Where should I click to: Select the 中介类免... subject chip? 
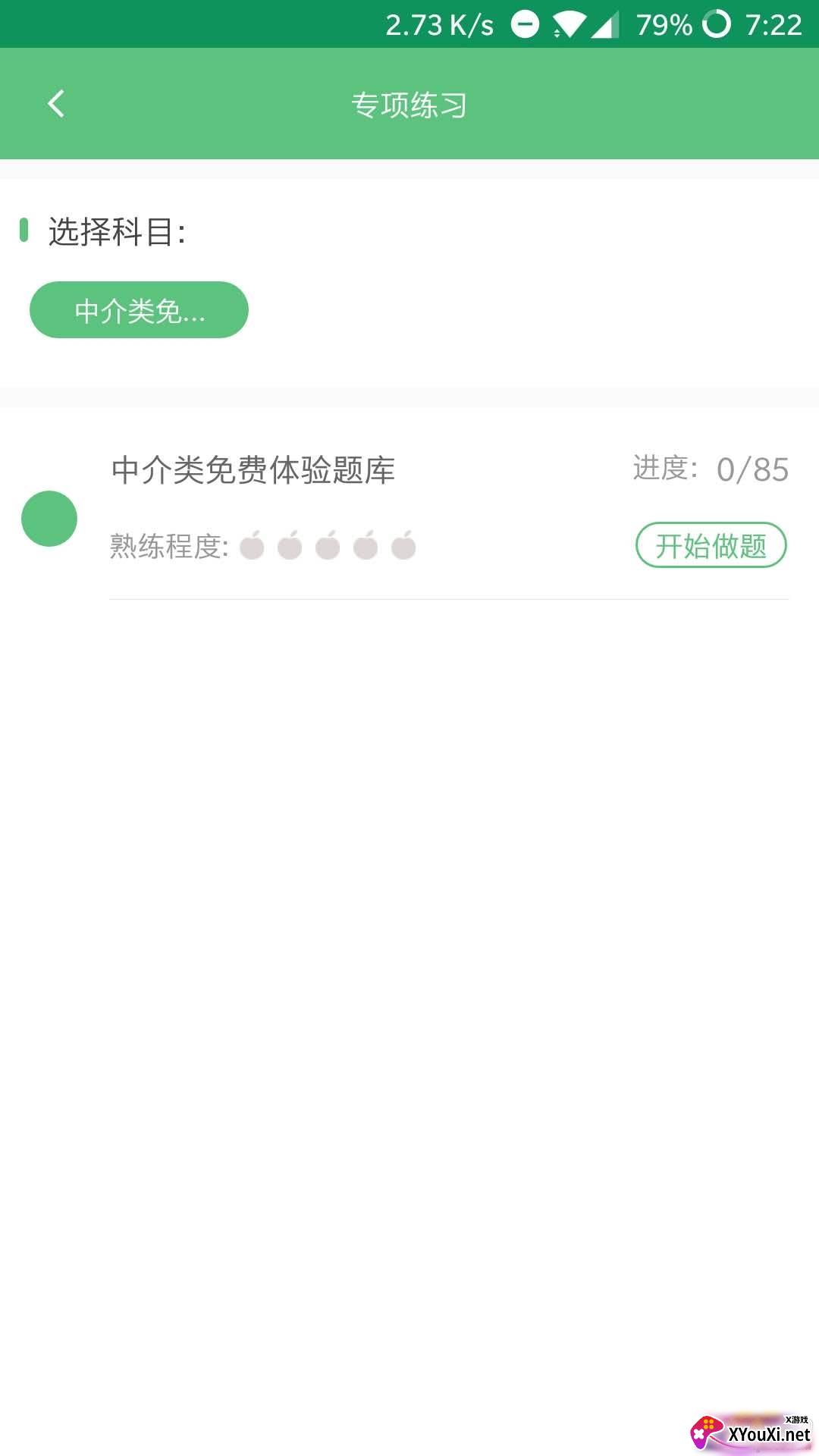point(139,310)
